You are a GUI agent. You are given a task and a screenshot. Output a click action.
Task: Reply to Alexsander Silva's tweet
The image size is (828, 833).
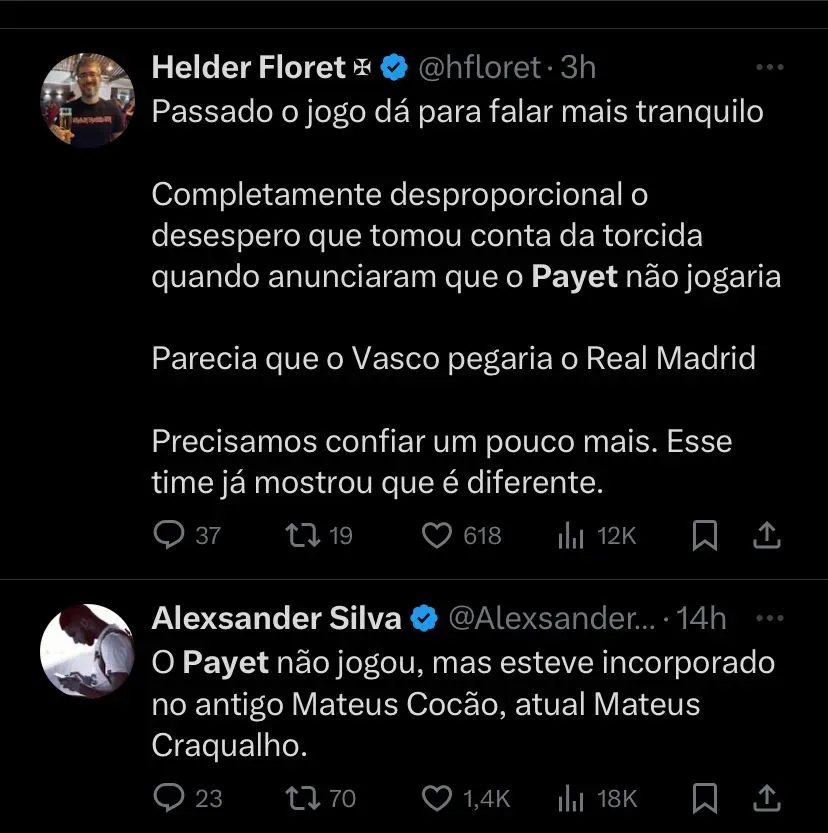pyautogui.click(x=167, y=798)
